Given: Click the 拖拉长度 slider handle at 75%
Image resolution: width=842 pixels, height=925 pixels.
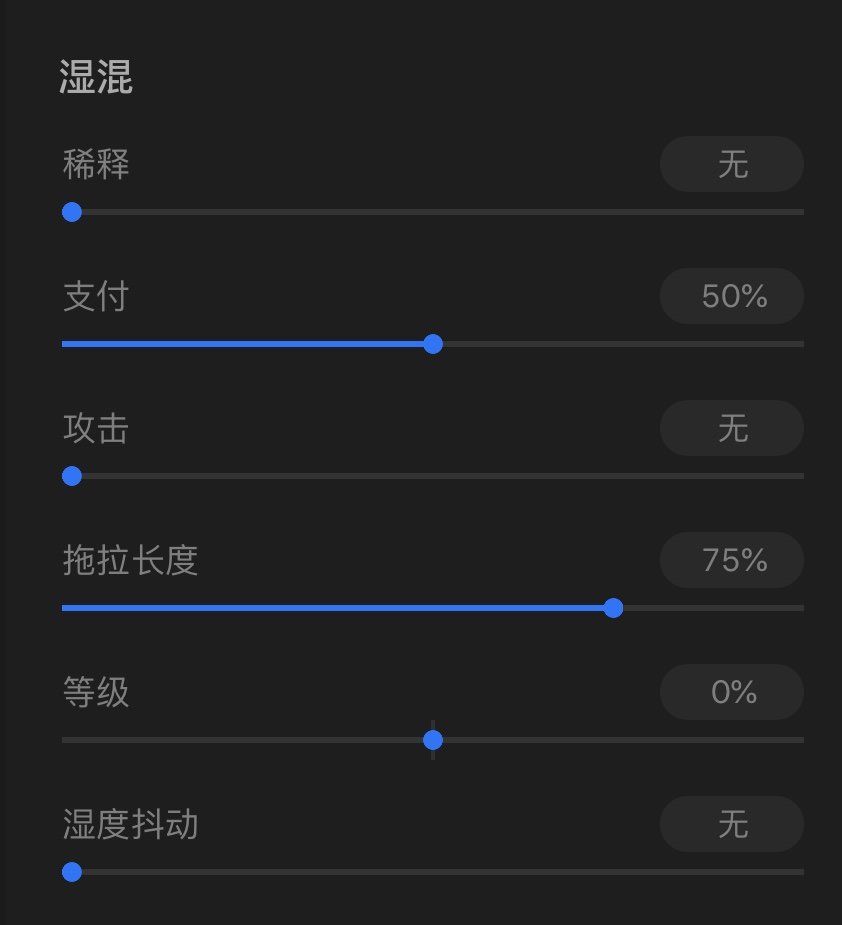Looking at the screenshot, I should point(614,607).
